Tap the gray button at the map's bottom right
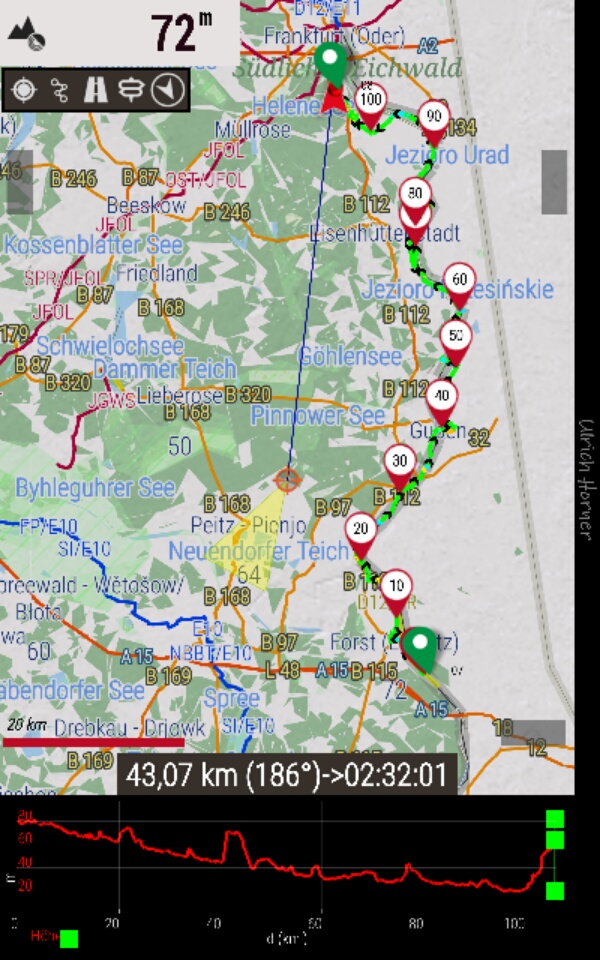The width and height of the screenshot is (600, 960). pyautogui.click(x=533, y=732)
